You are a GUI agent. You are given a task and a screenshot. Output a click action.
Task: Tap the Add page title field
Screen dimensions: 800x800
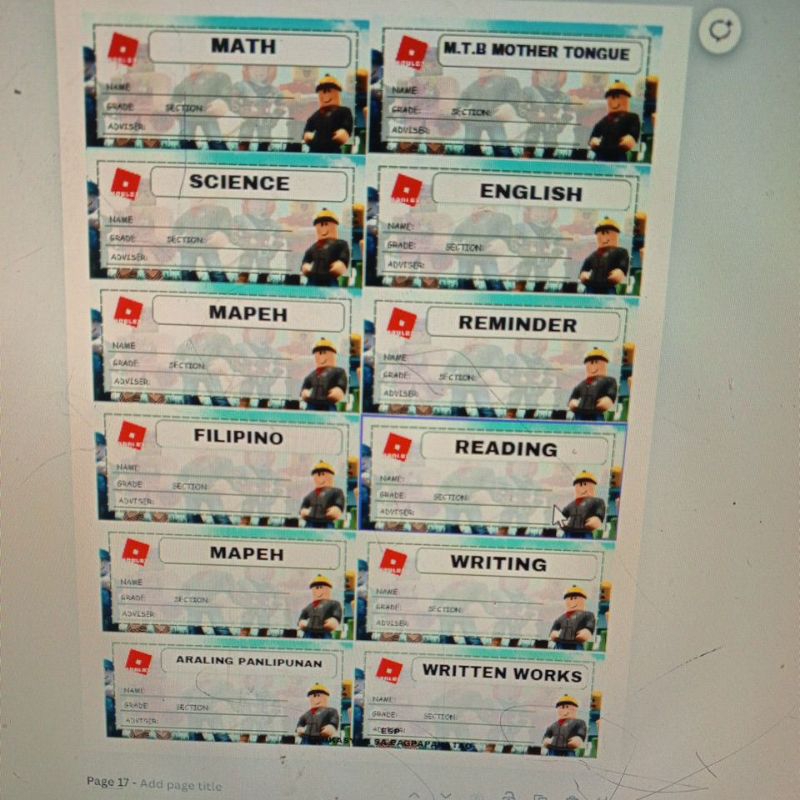point(181,785)
